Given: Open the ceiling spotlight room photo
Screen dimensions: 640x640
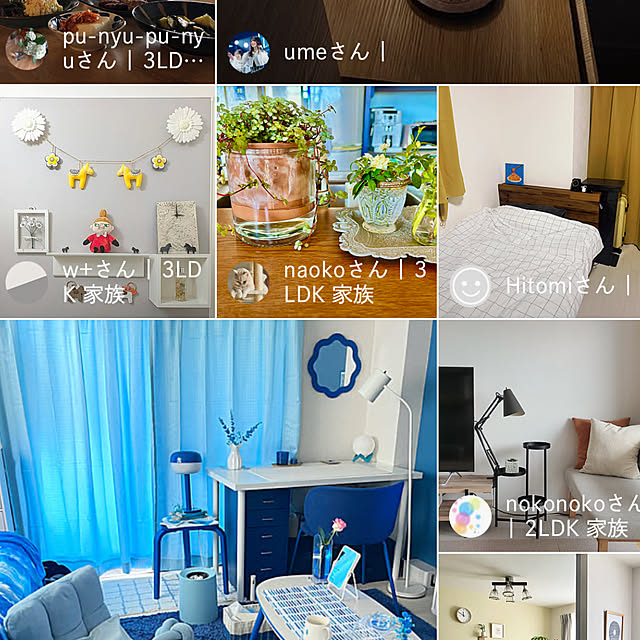Looking at the screenshot, I should click(540, 600).
